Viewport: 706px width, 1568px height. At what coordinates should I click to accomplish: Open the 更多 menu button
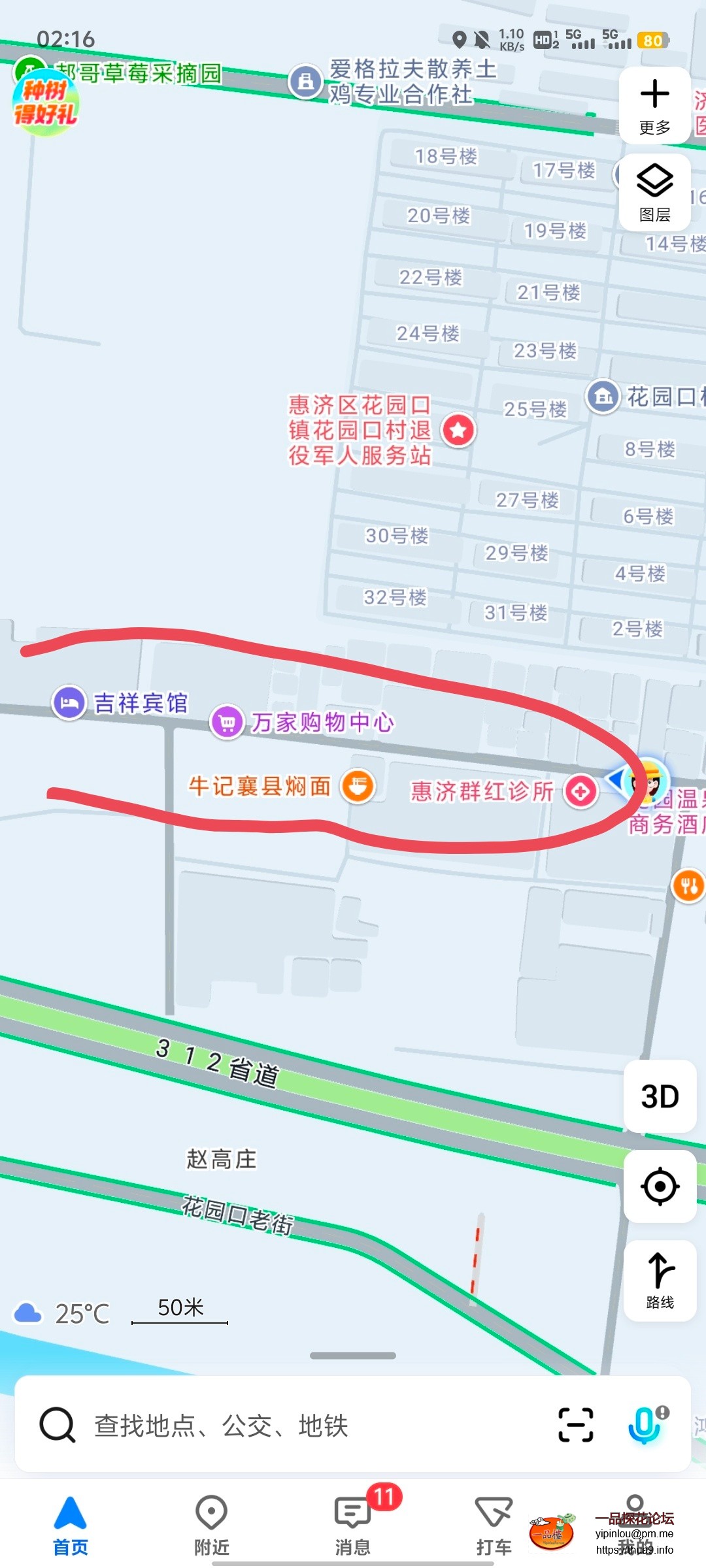tap(654, 105)
